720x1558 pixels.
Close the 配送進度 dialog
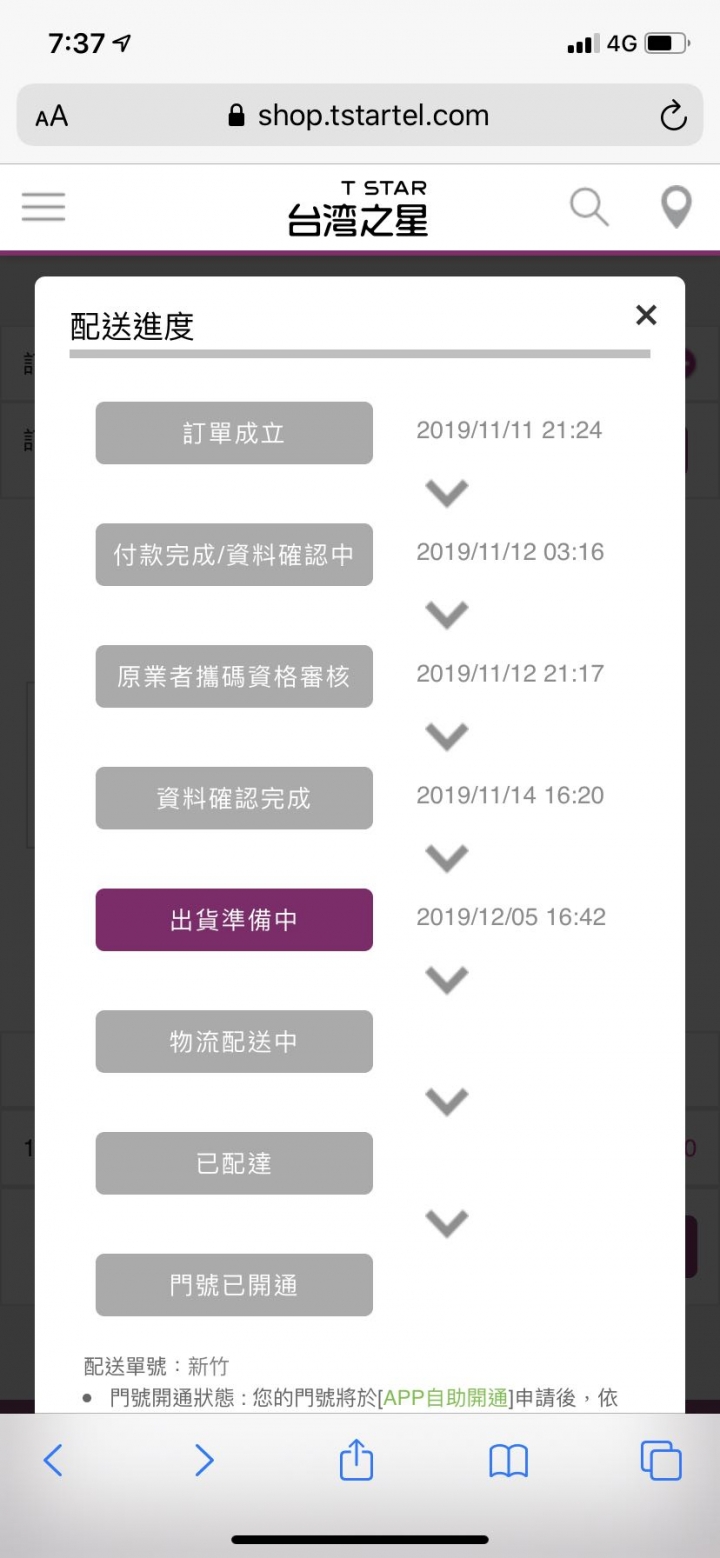pyautogui.click(x=646, y=315)
